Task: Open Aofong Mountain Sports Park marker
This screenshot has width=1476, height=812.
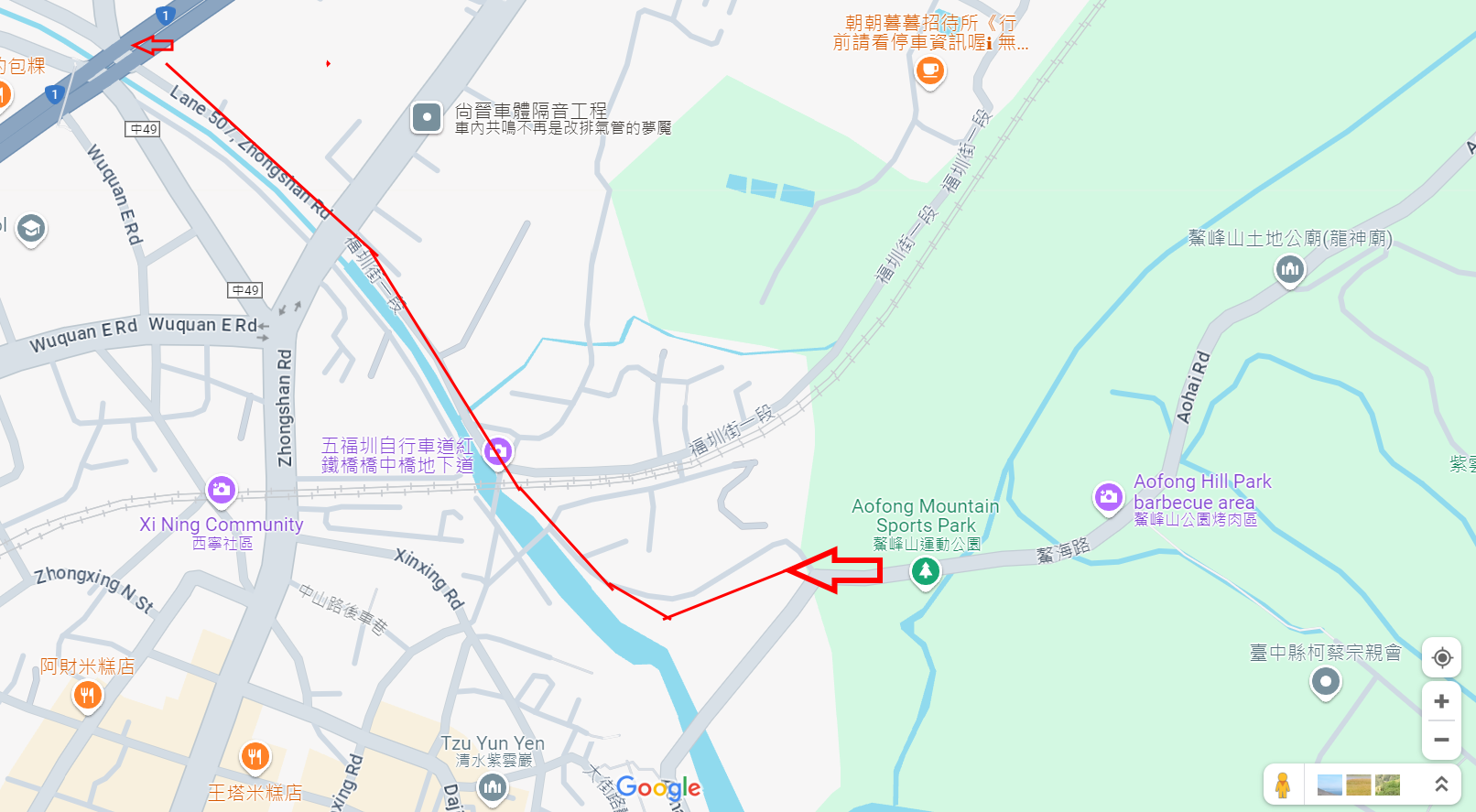Action: (x=925, y=572)
